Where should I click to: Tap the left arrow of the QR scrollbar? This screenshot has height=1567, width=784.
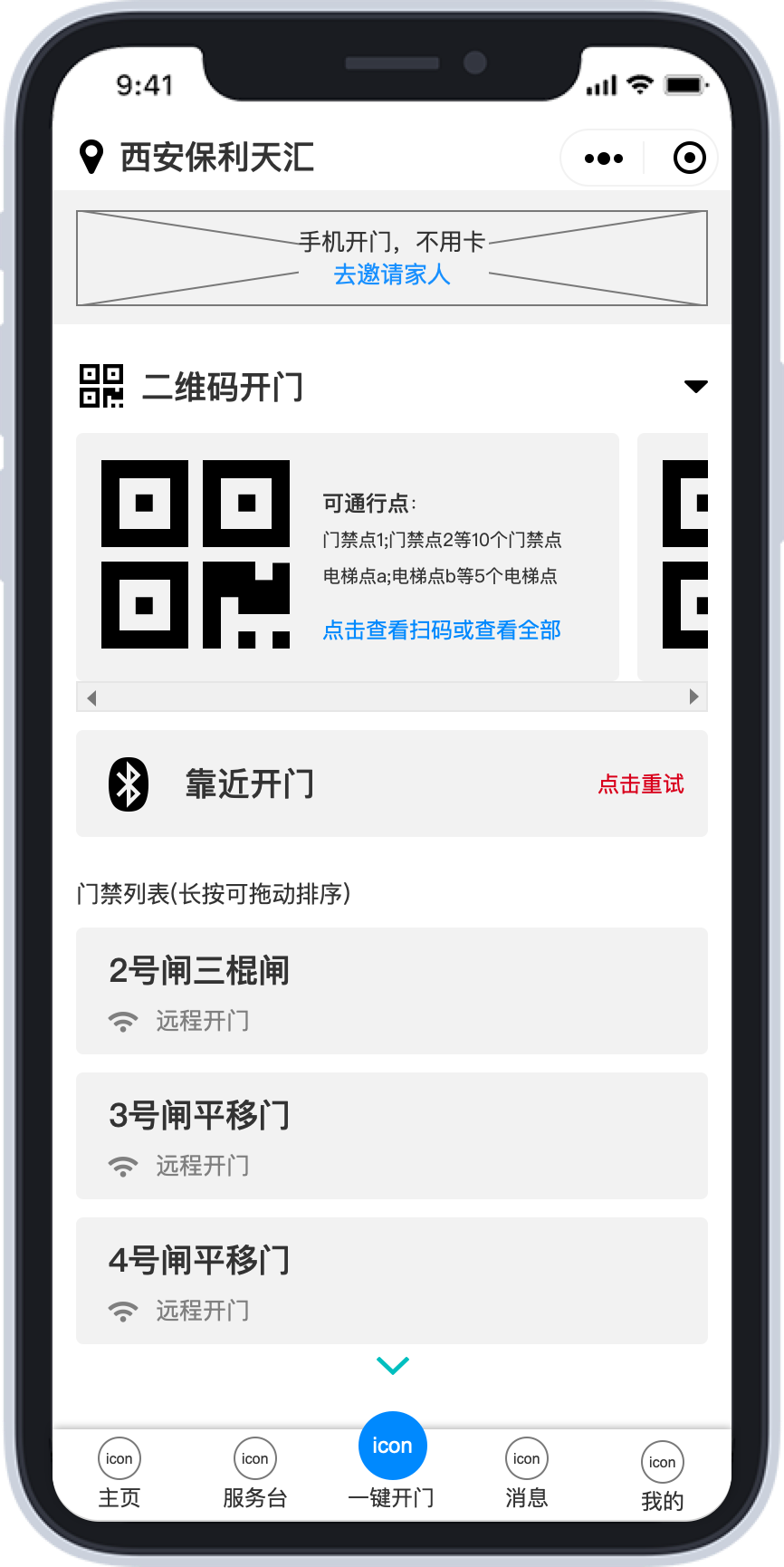91,697
